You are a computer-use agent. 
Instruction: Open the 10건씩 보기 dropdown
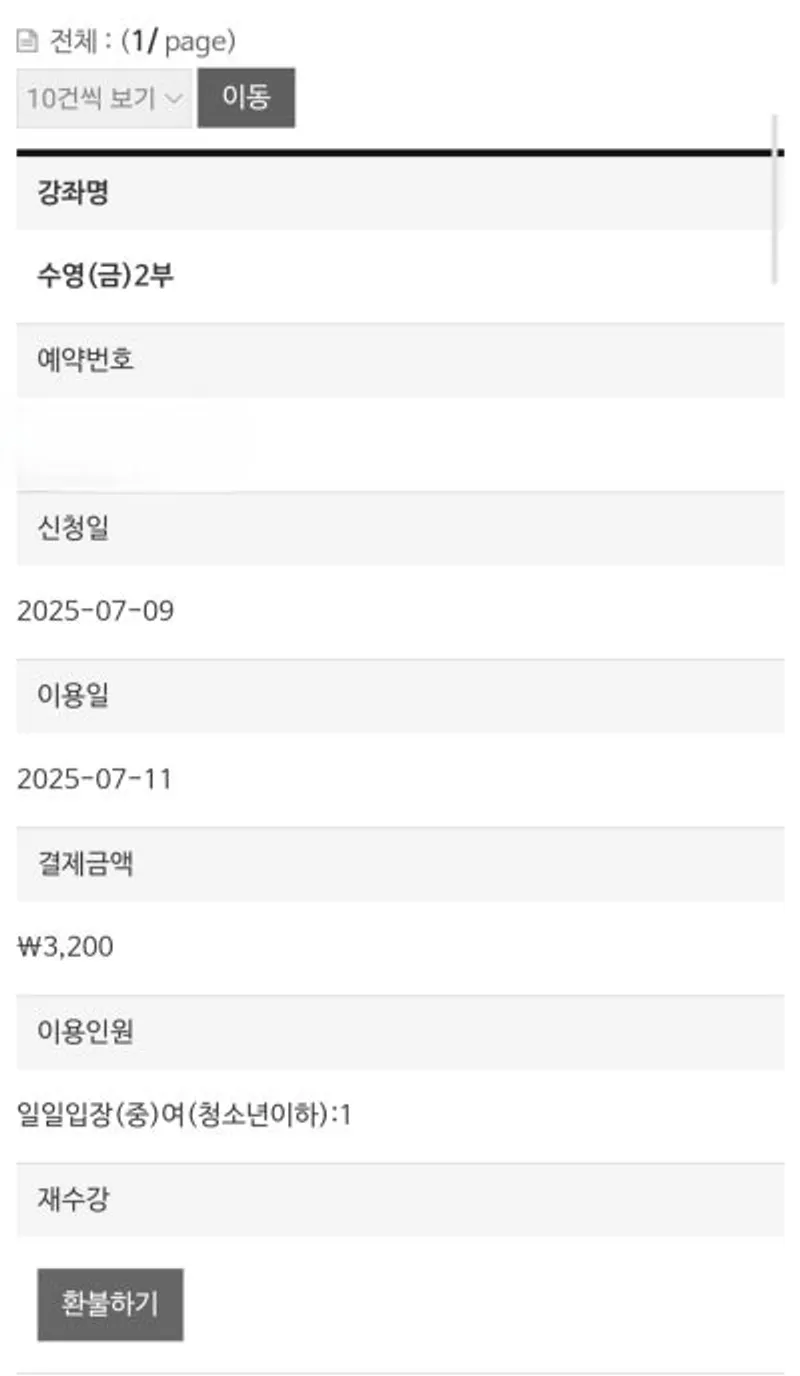point(104,98)
